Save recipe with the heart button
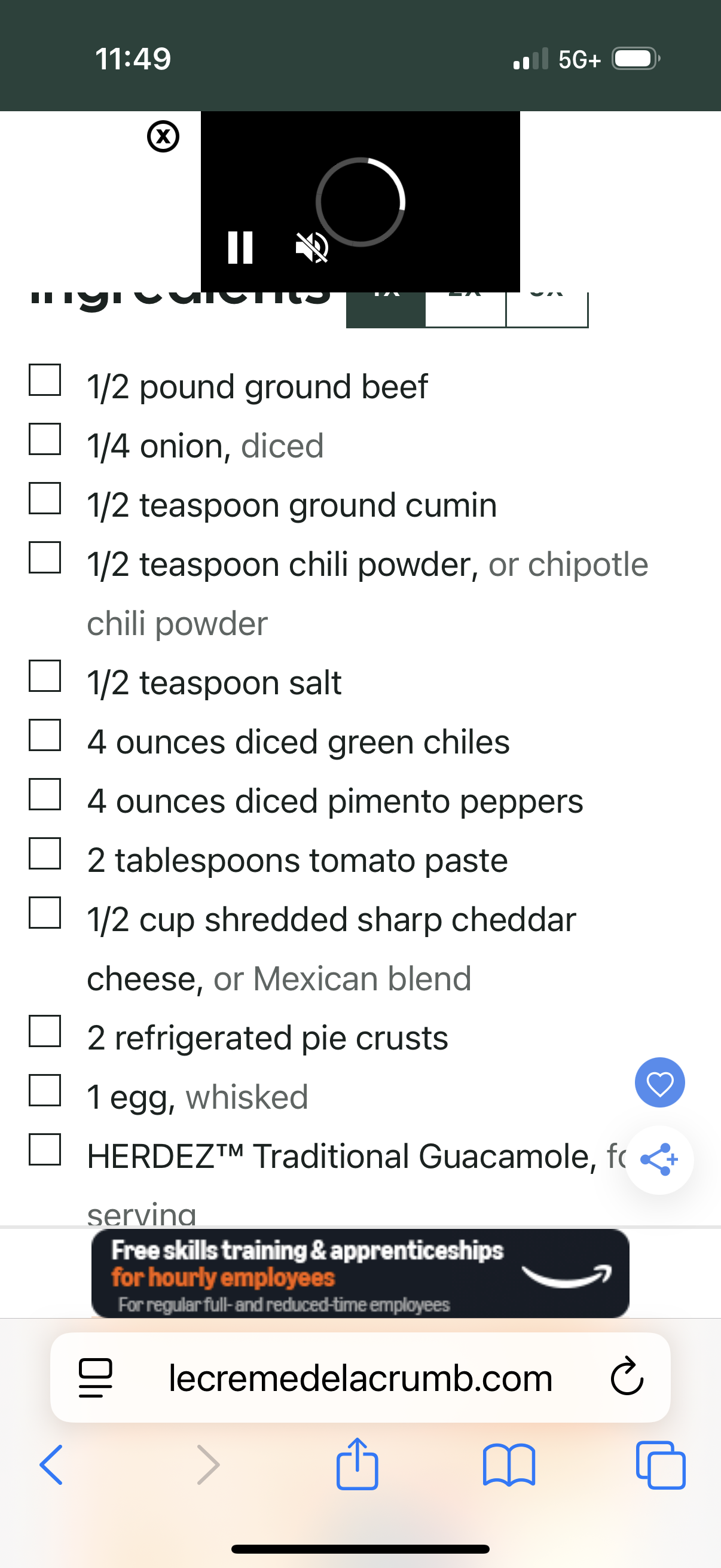721x1568 pixels. click(659, 1082)
